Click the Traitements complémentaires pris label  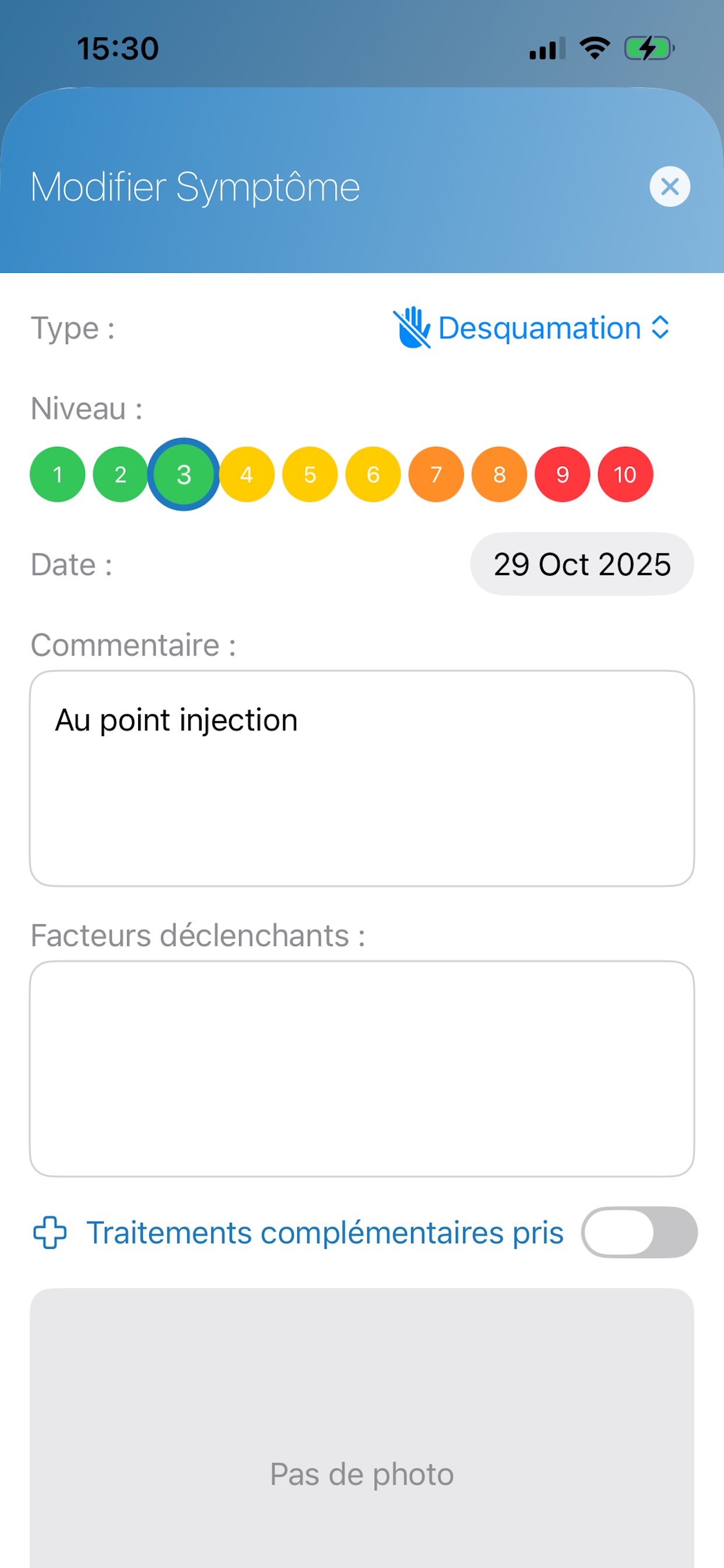point(325,1232)
